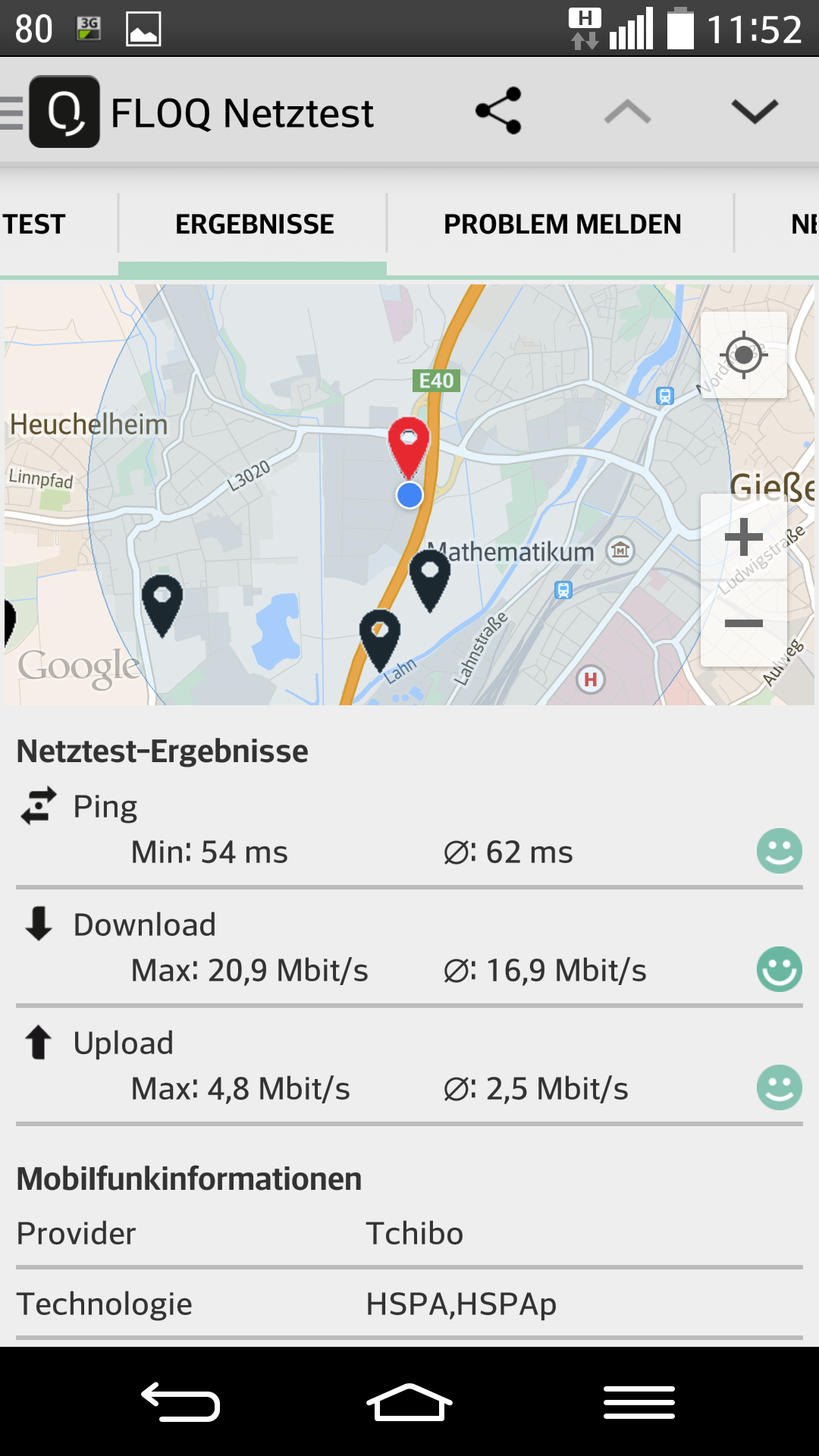Zoom in on the map
Screen dimensions: 819x1456
point(744,538)
